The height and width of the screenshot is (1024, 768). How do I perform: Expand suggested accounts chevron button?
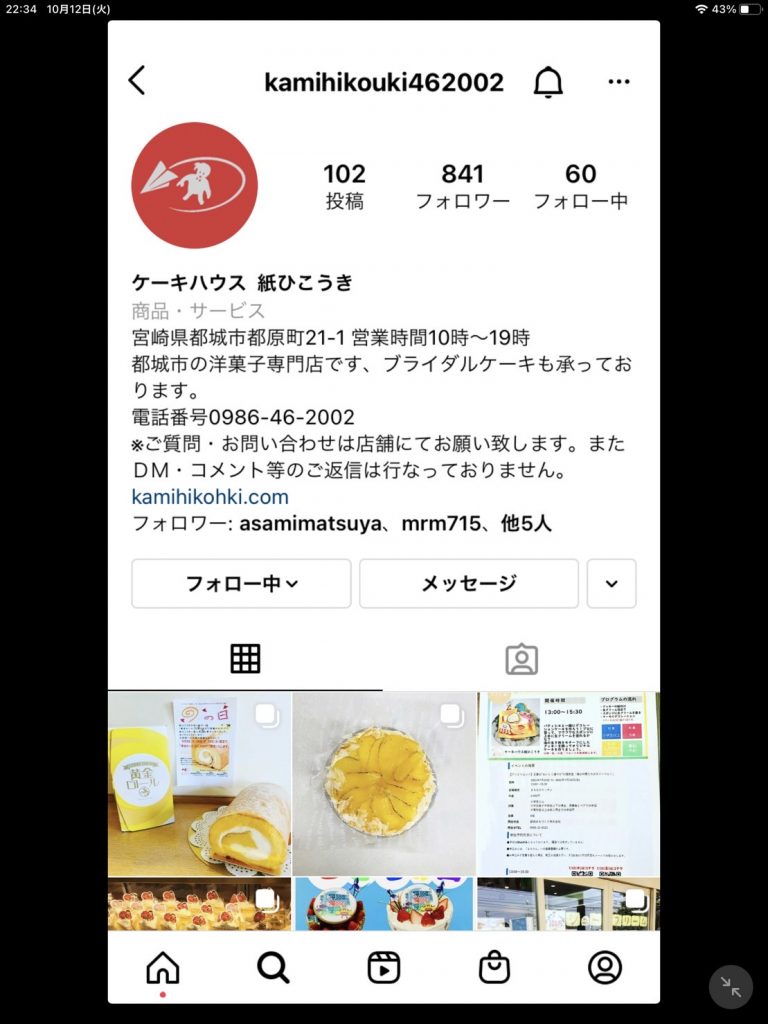(611, 584)
